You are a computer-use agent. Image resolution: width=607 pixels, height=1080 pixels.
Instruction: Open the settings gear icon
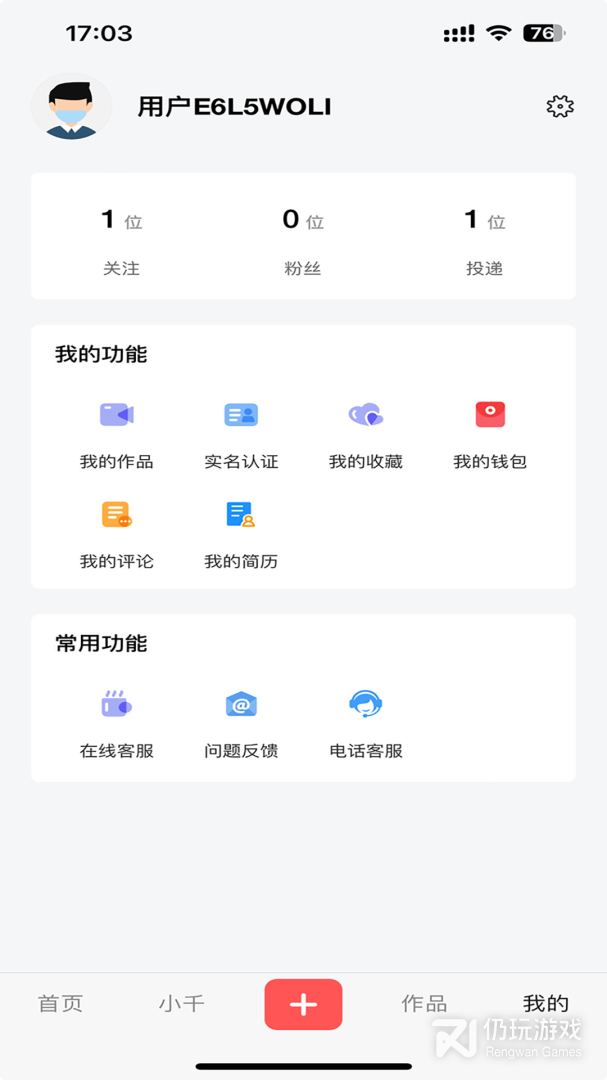(x=560, y=107)
